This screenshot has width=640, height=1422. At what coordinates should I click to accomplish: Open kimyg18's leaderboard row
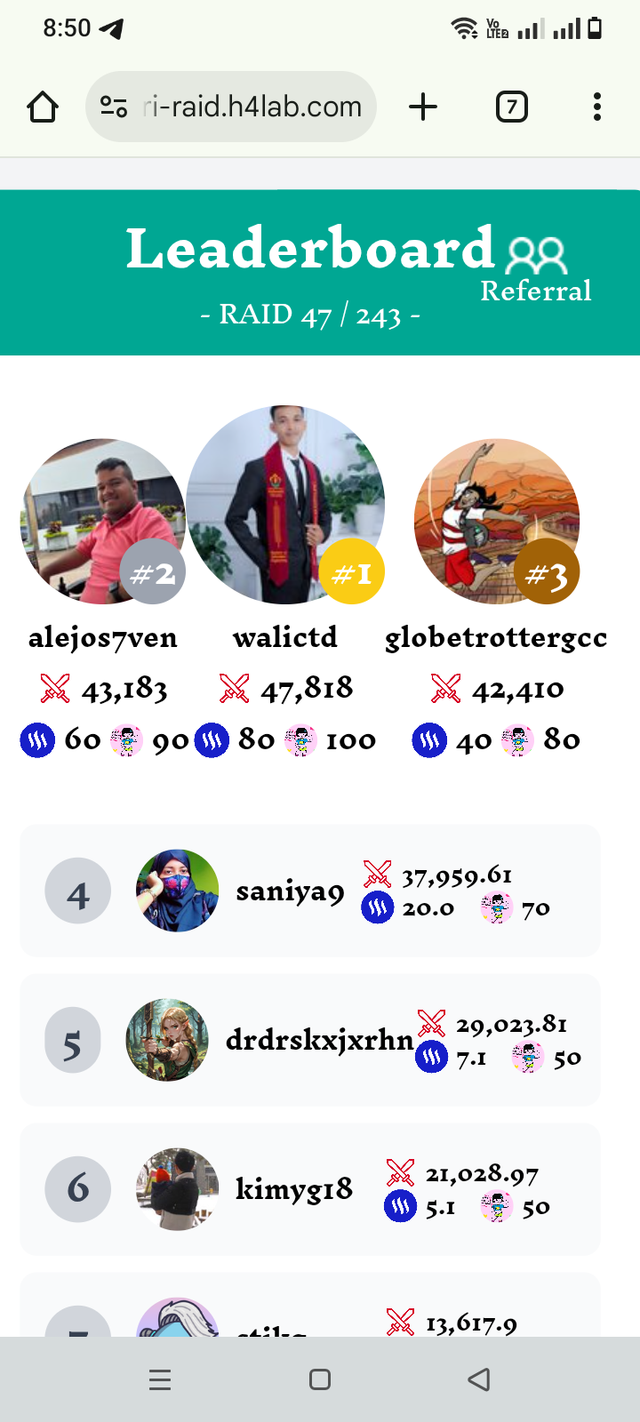point(310,1189)
